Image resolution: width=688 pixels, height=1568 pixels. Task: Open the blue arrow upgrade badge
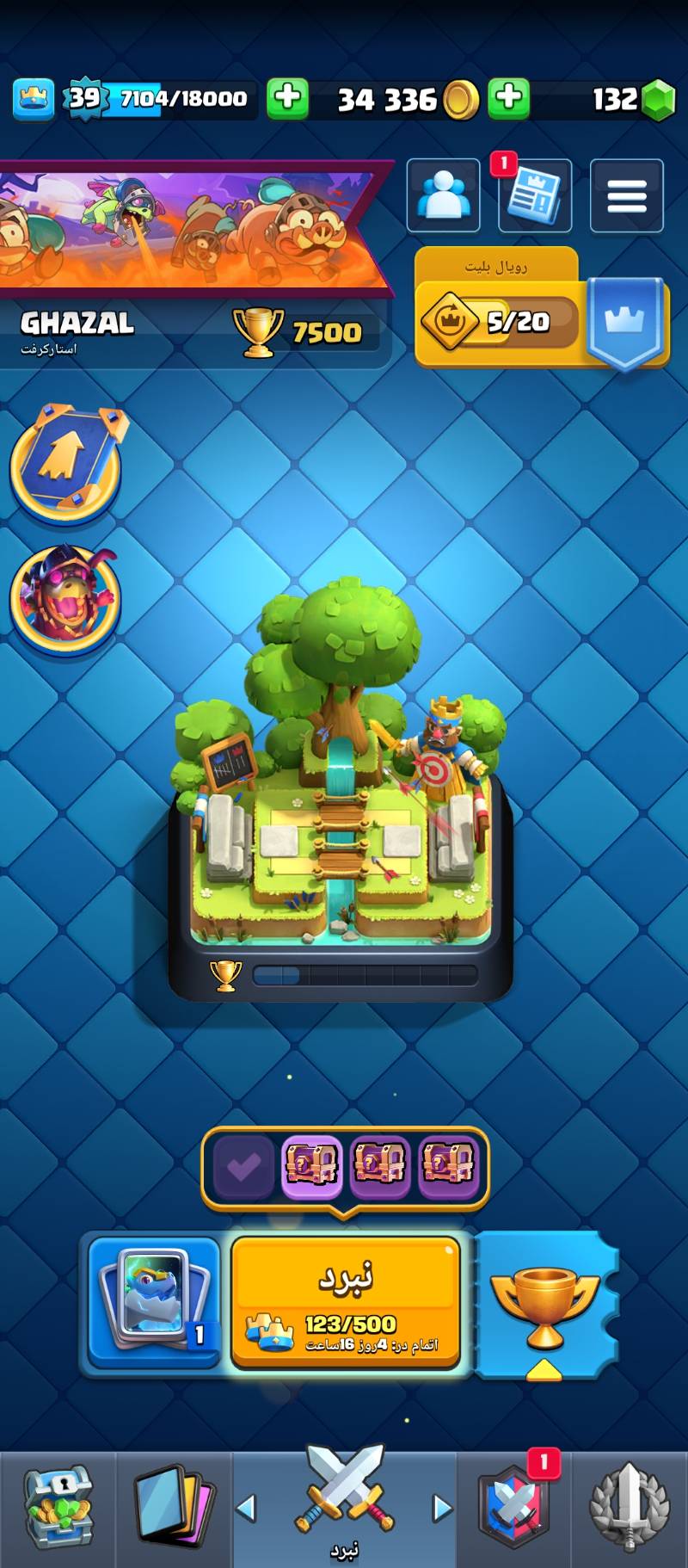[x=67, y=463]
